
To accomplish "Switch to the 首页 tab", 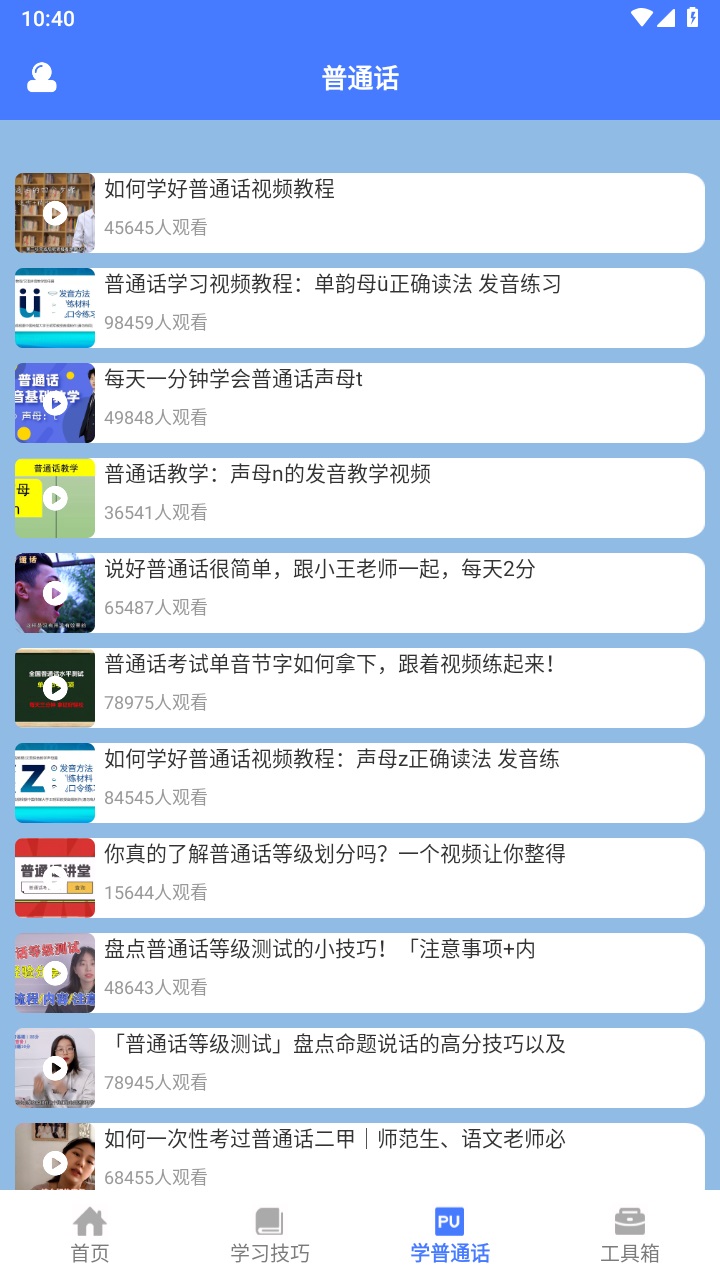I will click(90, 1236).
